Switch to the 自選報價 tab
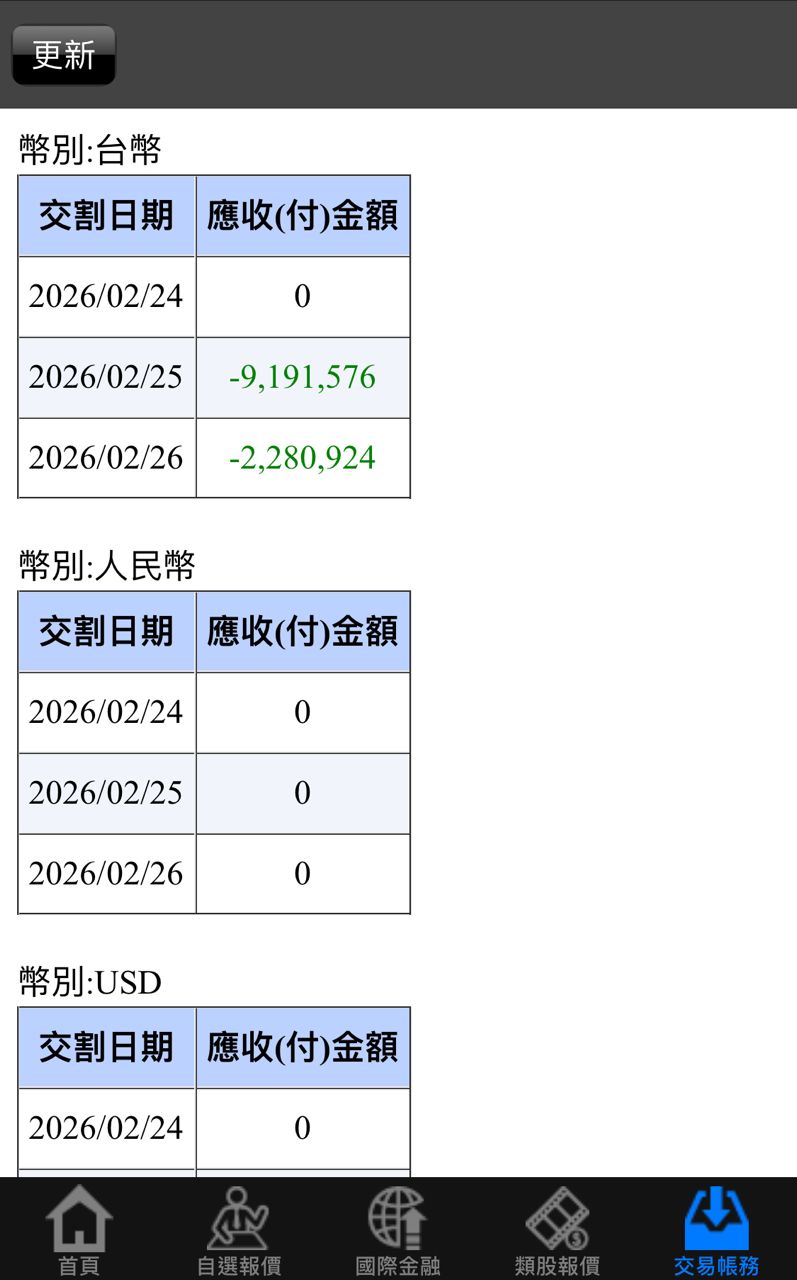 pyautogui.click(x=238, y=1230)
